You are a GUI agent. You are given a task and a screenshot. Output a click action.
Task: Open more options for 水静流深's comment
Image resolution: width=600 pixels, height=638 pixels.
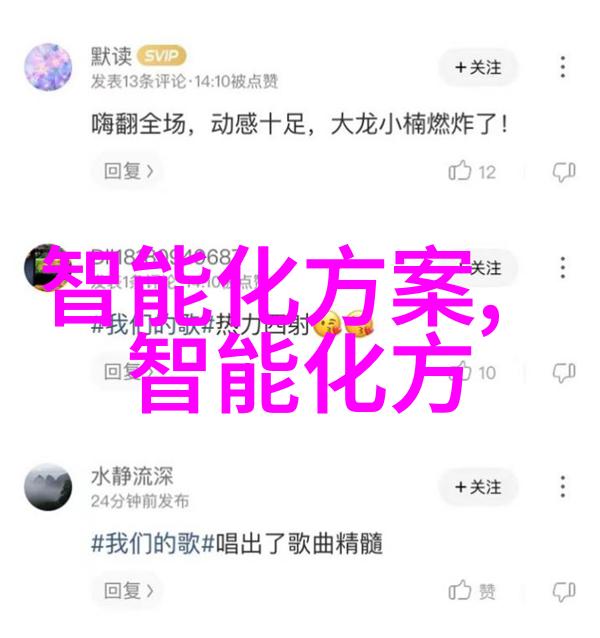click(565, 486)
